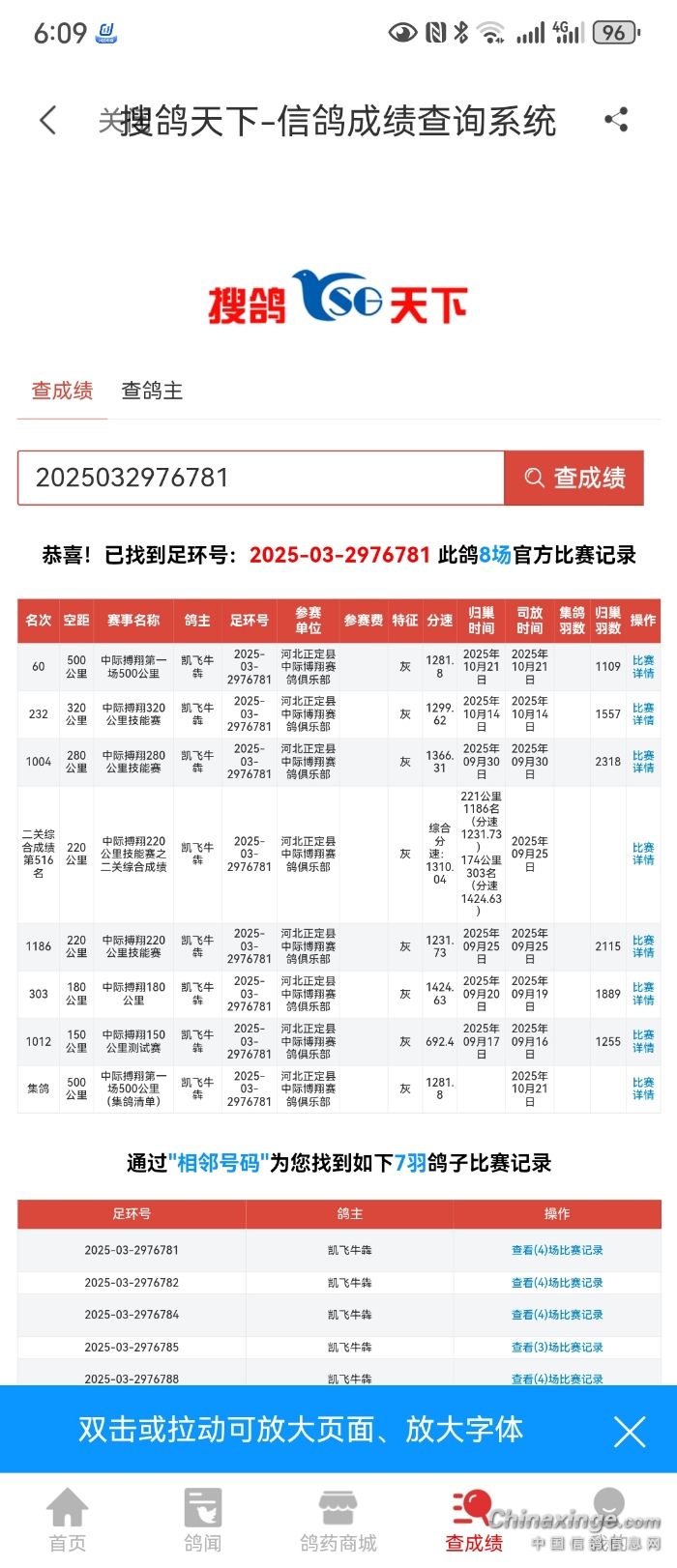Switch to the 查鸽主 tab
The height and width of the screenshot is (1568, 677).
click(152, 391)
